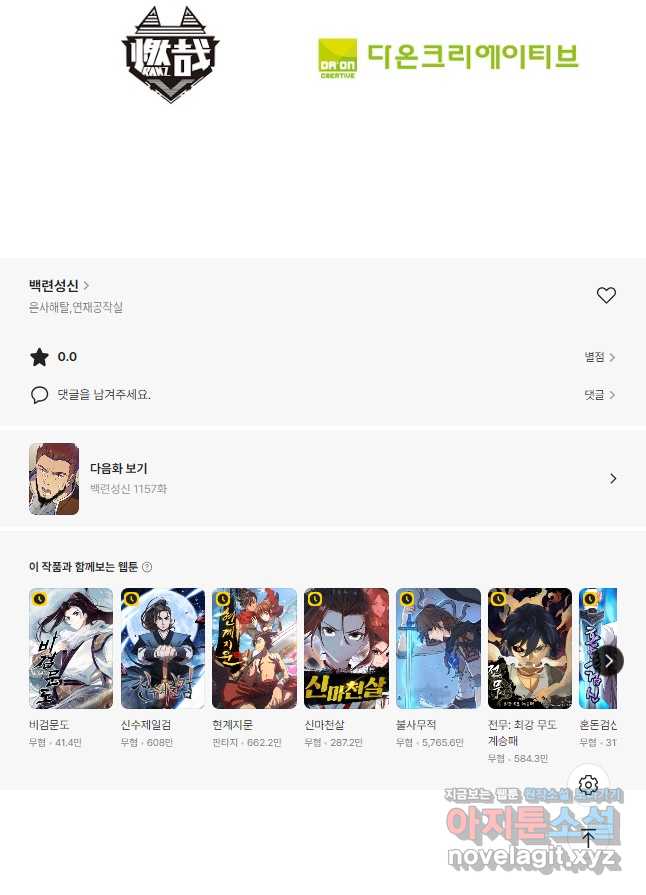
Task: Open the 백련성신 series page
Action: [x=59, y=286]
